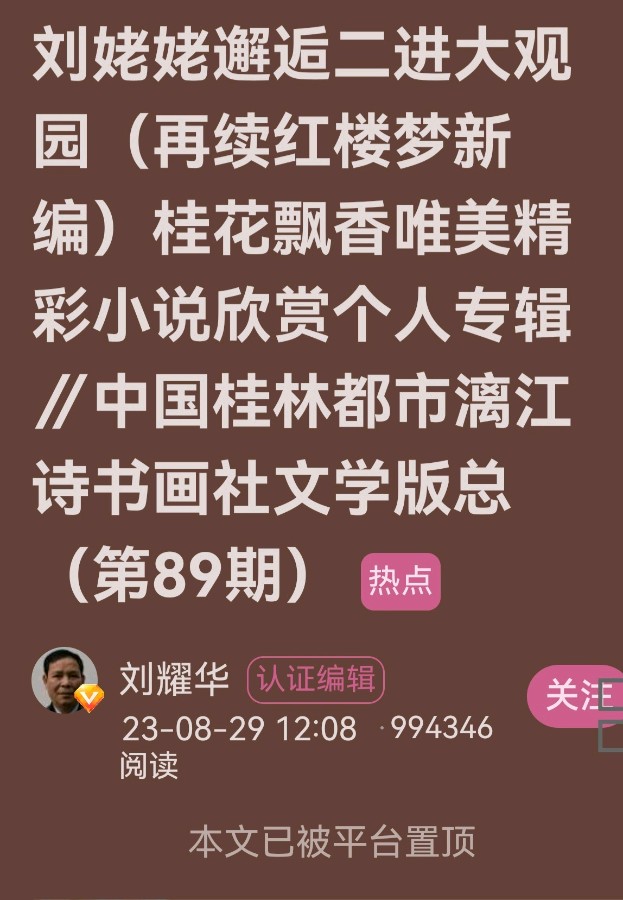Tap the 热点 tag next to the title
The image size is (623, 900).
(x=400, y=581)
